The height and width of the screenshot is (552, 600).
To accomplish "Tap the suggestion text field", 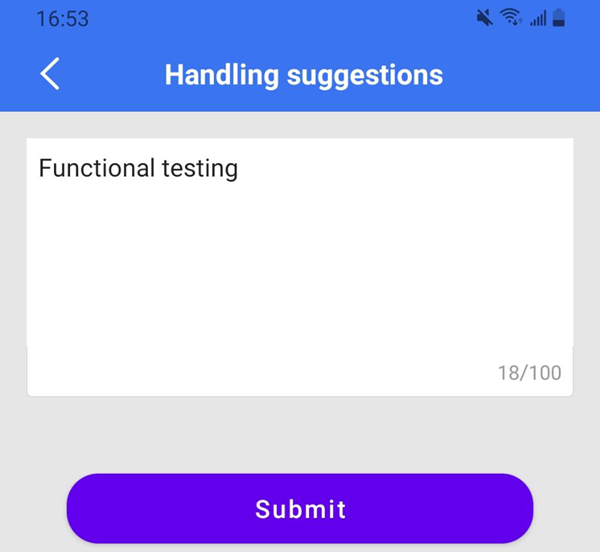I will click(x=300, y=250).
